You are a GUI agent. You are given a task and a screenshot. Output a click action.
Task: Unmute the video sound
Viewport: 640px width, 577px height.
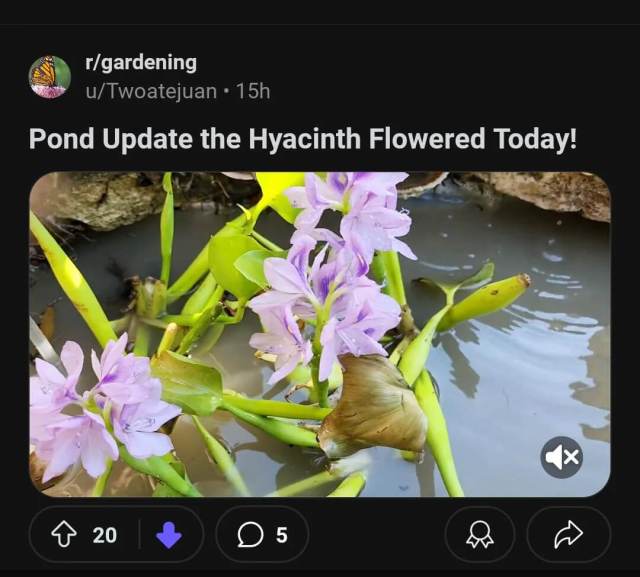coord(562,457)
